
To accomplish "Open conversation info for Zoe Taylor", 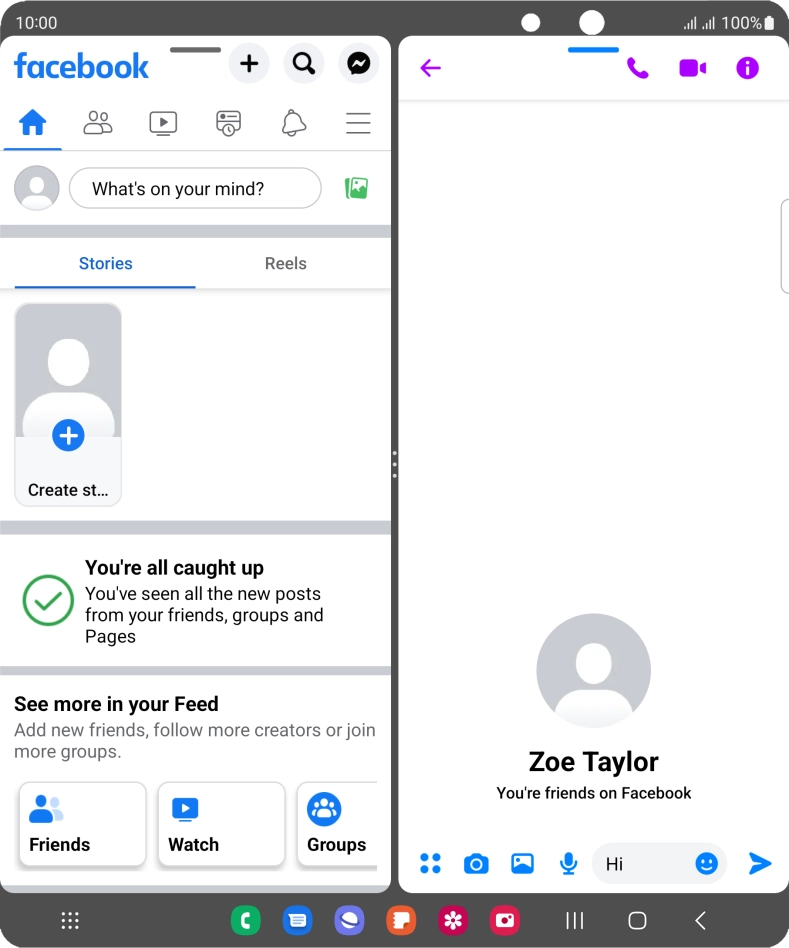I will click(x=747, y=68).
